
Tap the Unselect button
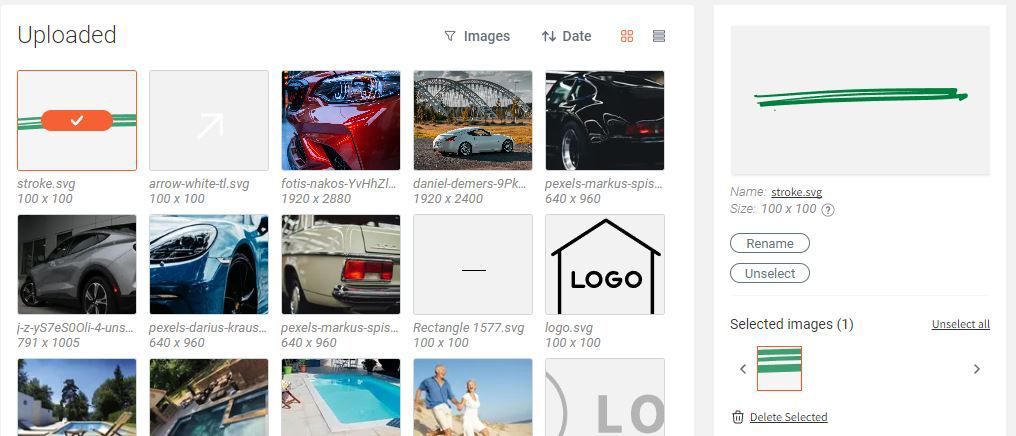click(770, 273)
